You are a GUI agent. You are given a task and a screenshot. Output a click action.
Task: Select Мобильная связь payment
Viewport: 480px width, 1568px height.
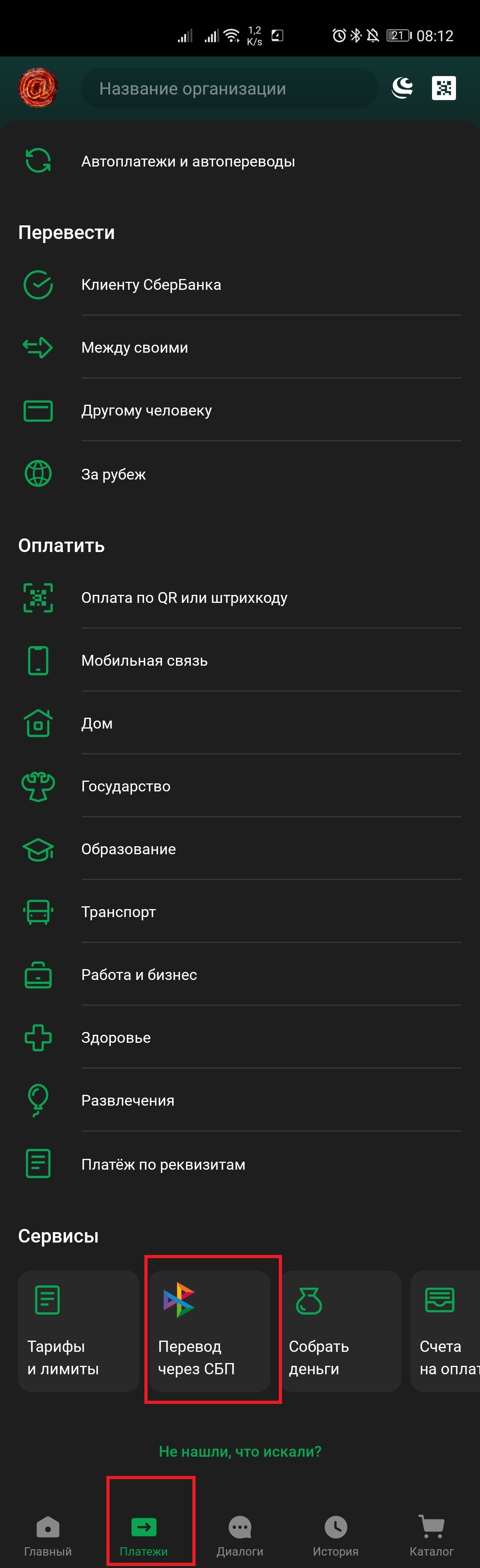pyautogui.click(x=144, y=661)
